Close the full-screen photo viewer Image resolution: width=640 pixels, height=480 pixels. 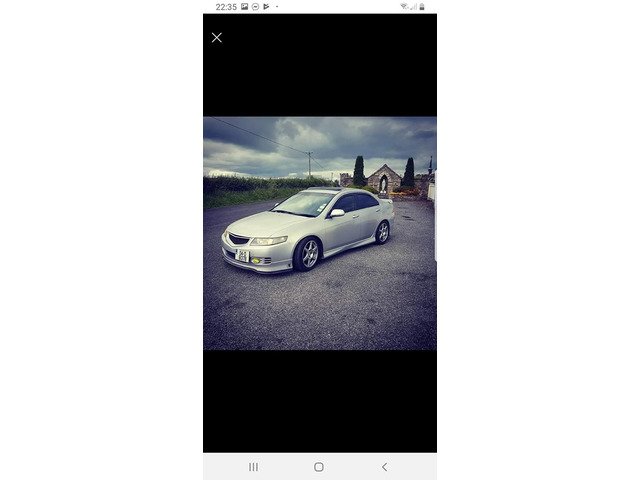click(217, 38)
